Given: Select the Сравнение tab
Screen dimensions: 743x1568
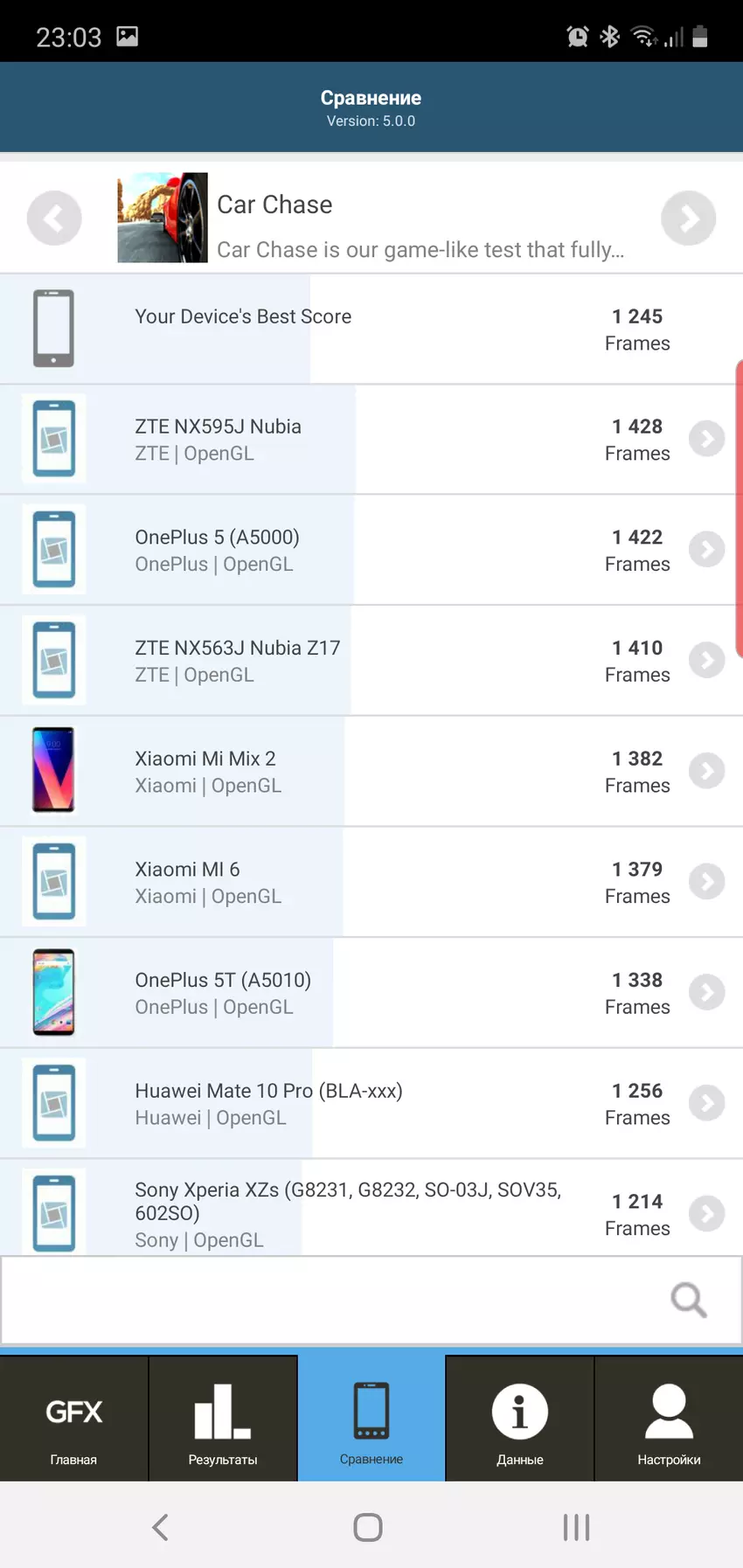Looking at the screenshot, I should tap(371, 1420).
